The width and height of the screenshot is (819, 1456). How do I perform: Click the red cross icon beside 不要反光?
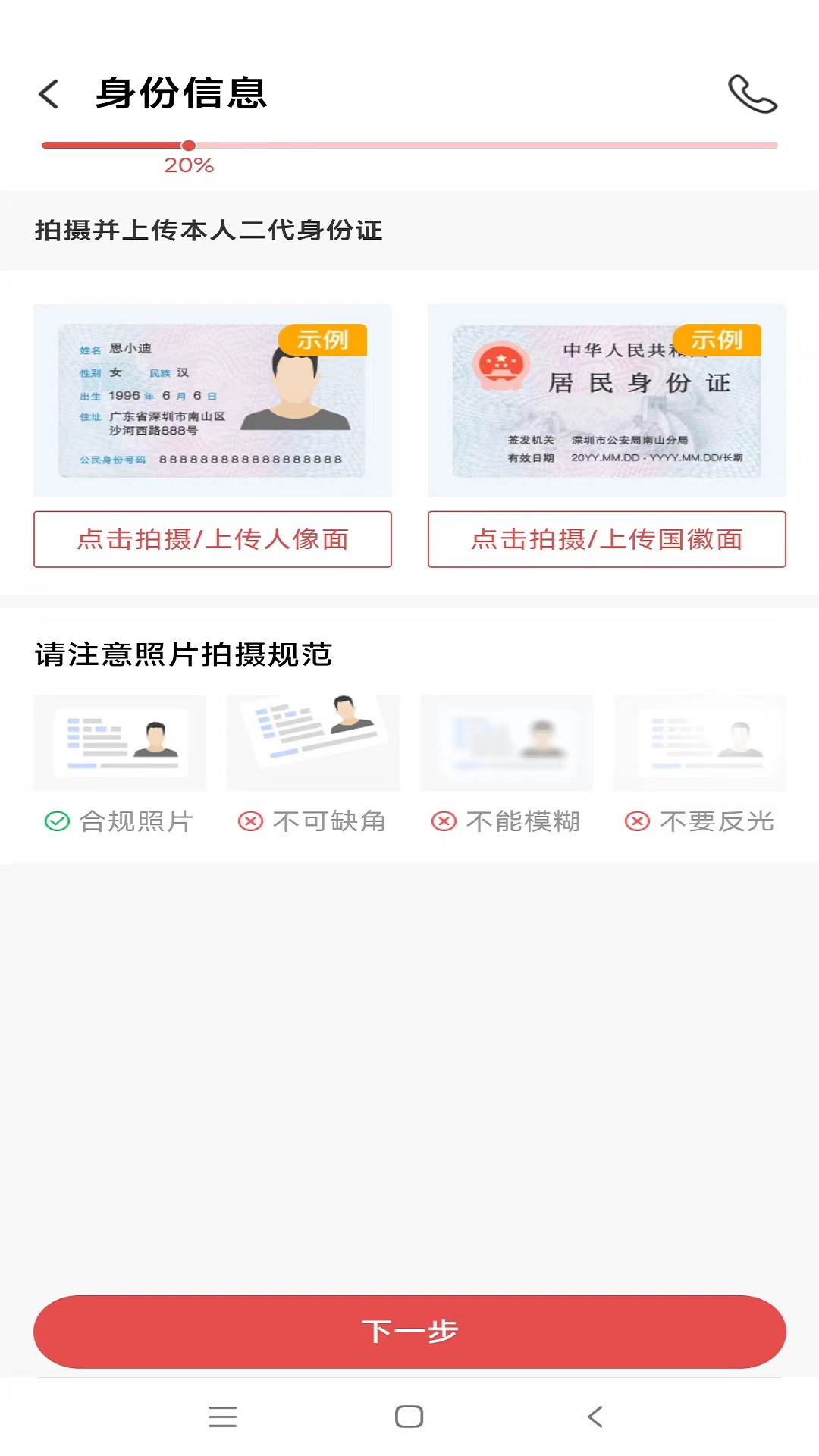(637, 821)
